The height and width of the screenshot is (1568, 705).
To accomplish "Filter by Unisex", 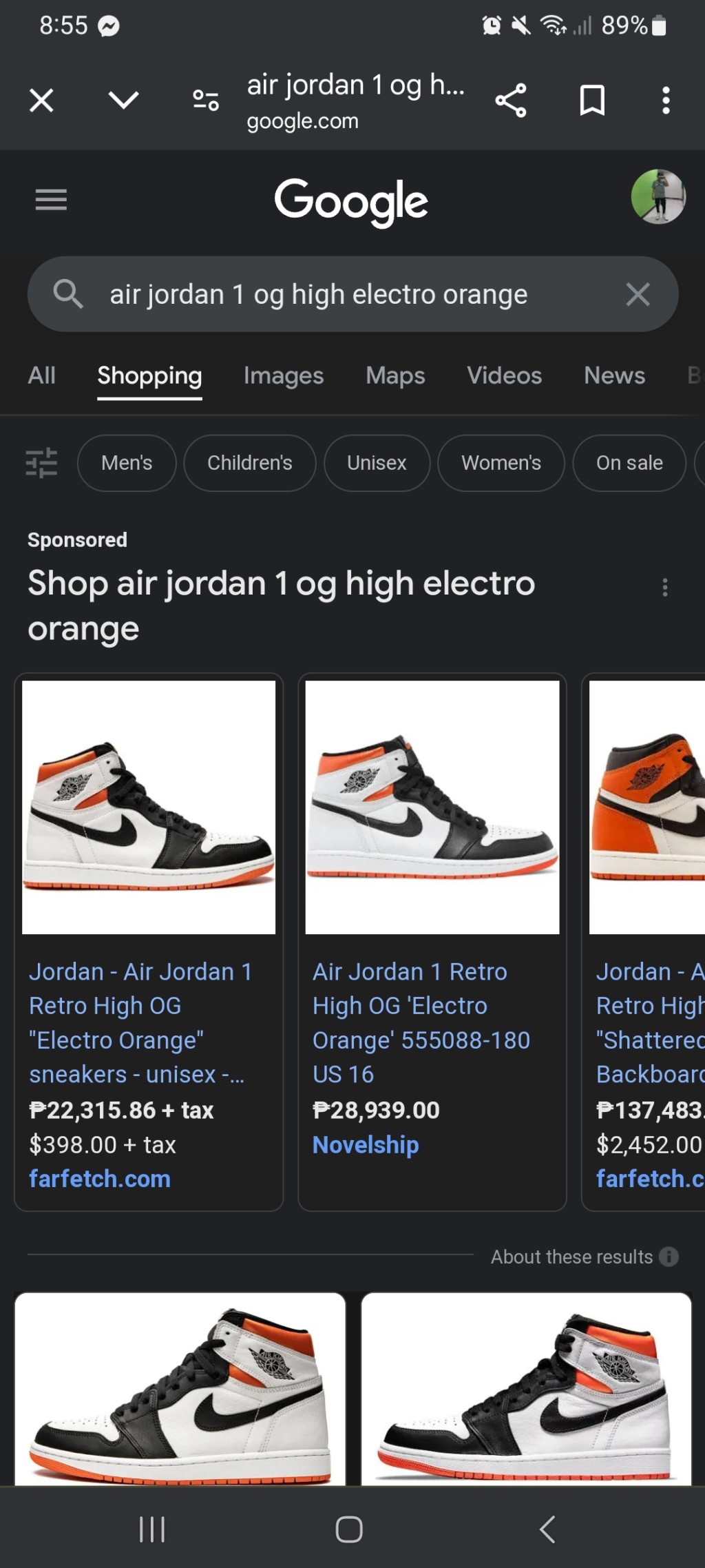I will click(x=377, y=463).
